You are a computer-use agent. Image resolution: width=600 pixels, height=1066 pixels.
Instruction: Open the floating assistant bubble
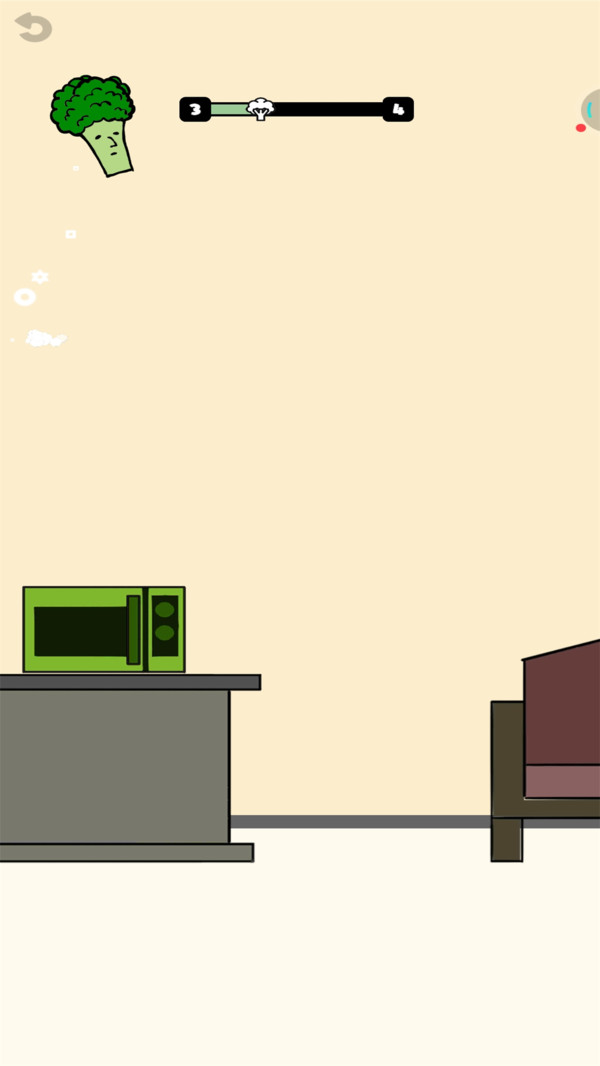click(x=591, y=110)
